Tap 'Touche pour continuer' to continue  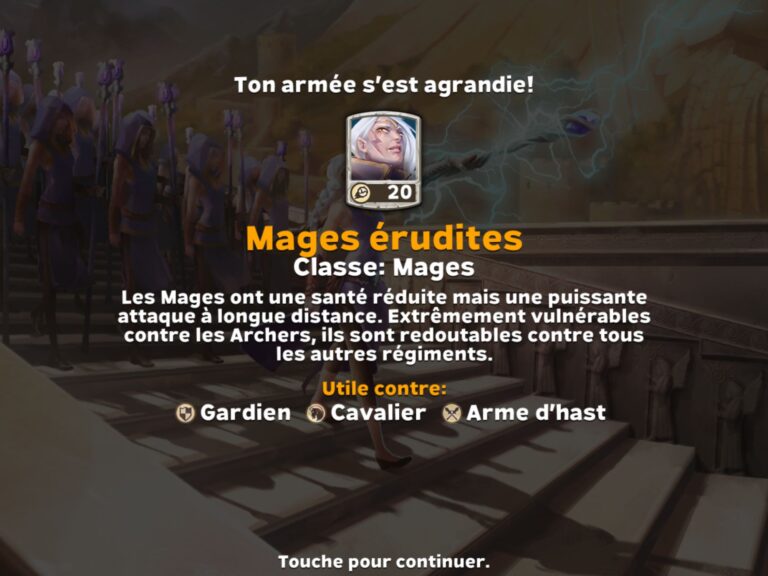click(x=384, y=561)
